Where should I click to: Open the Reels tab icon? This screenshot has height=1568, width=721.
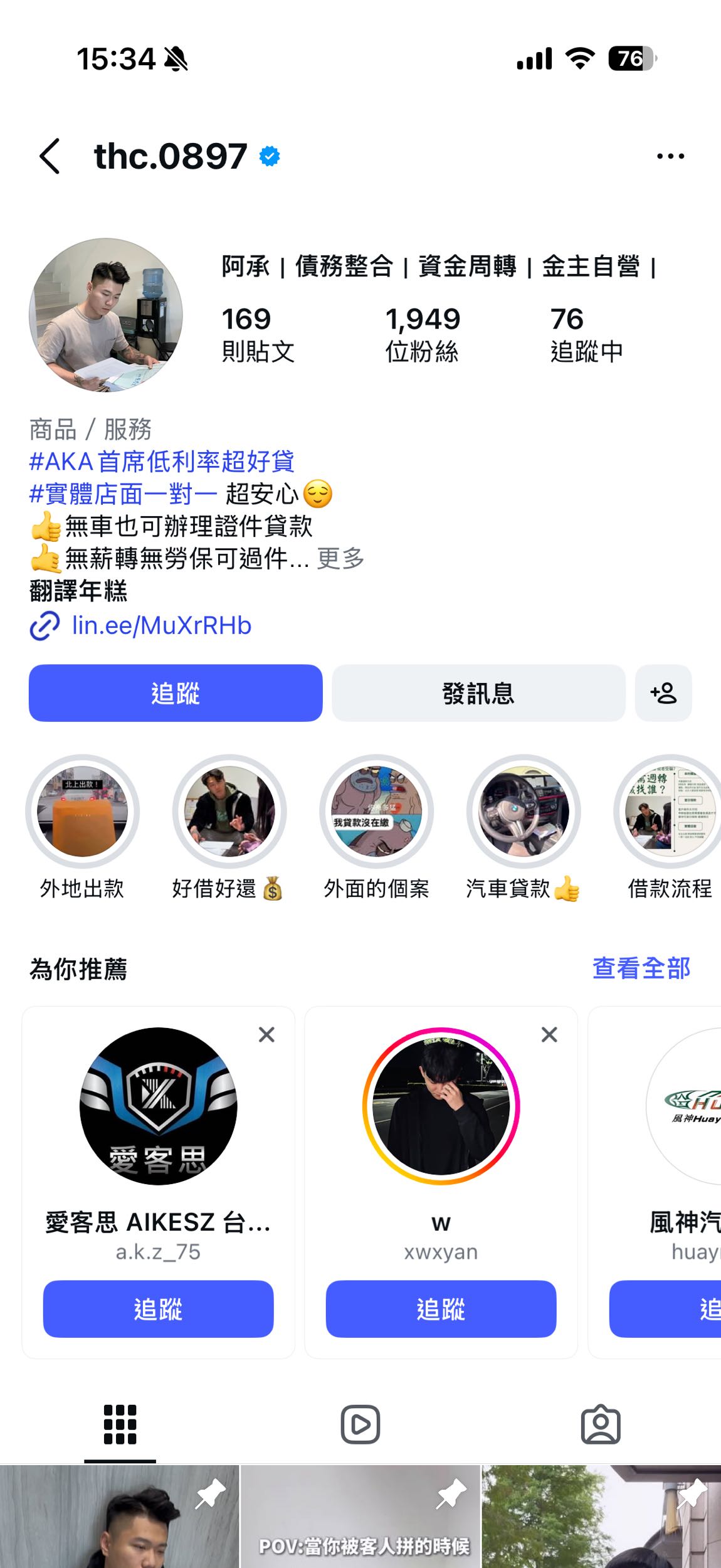coord(360,1424)
